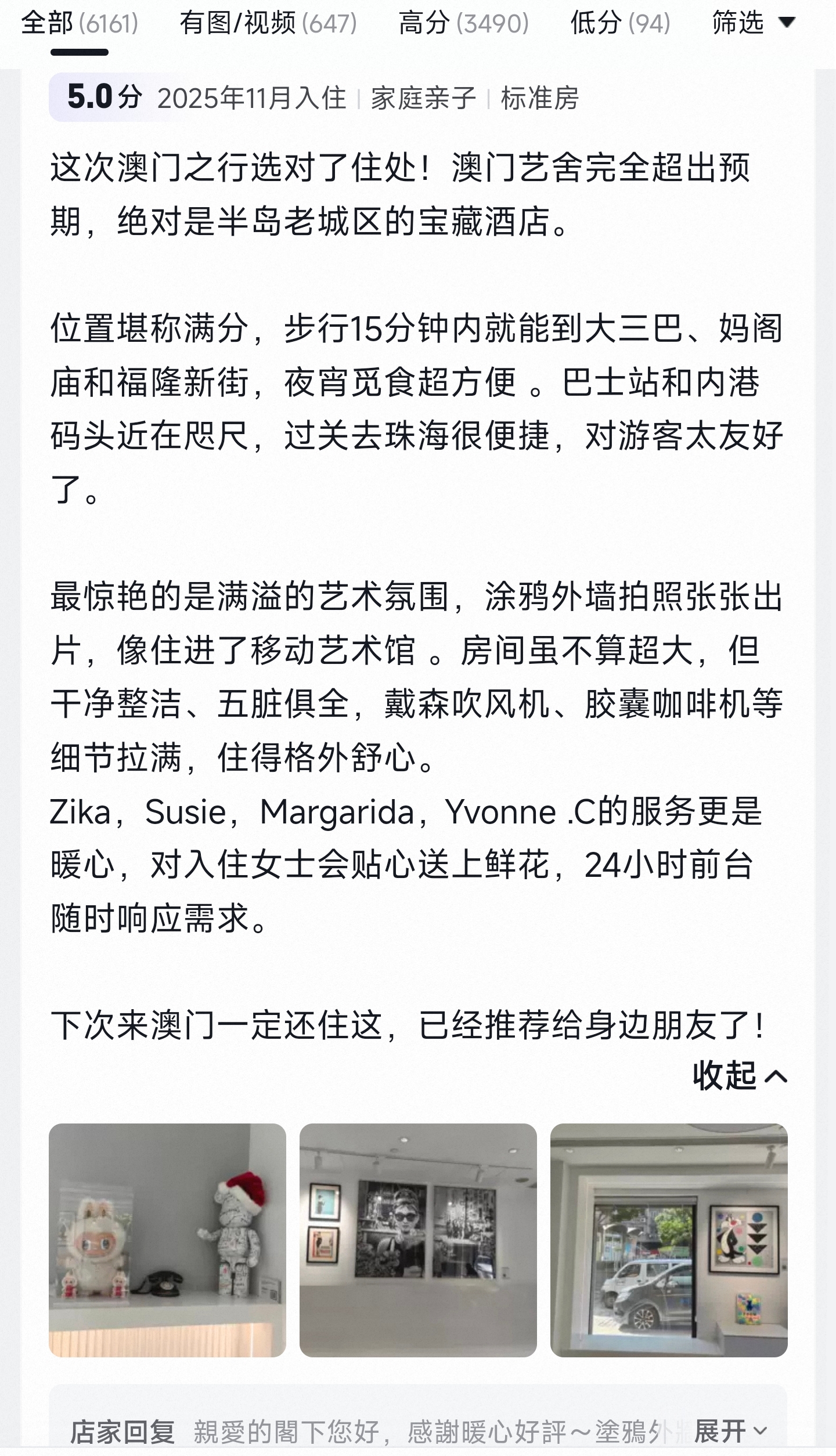Filter by 低分 reviews

click(x=620, y=24)
